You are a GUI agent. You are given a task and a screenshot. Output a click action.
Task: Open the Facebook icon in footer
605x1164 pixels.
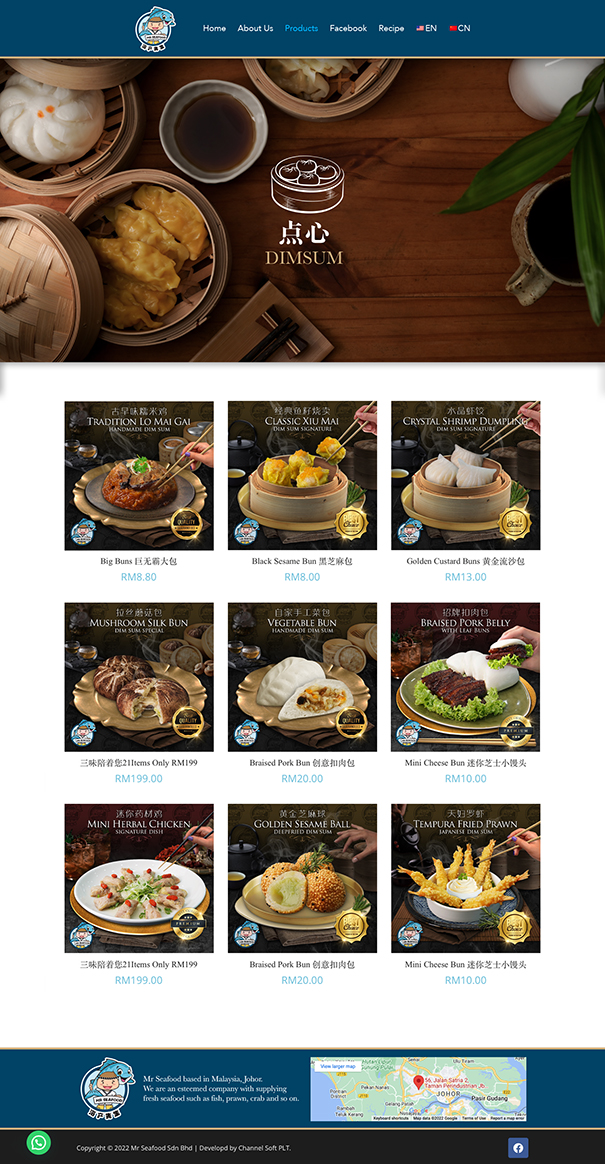coord(518,1147)
